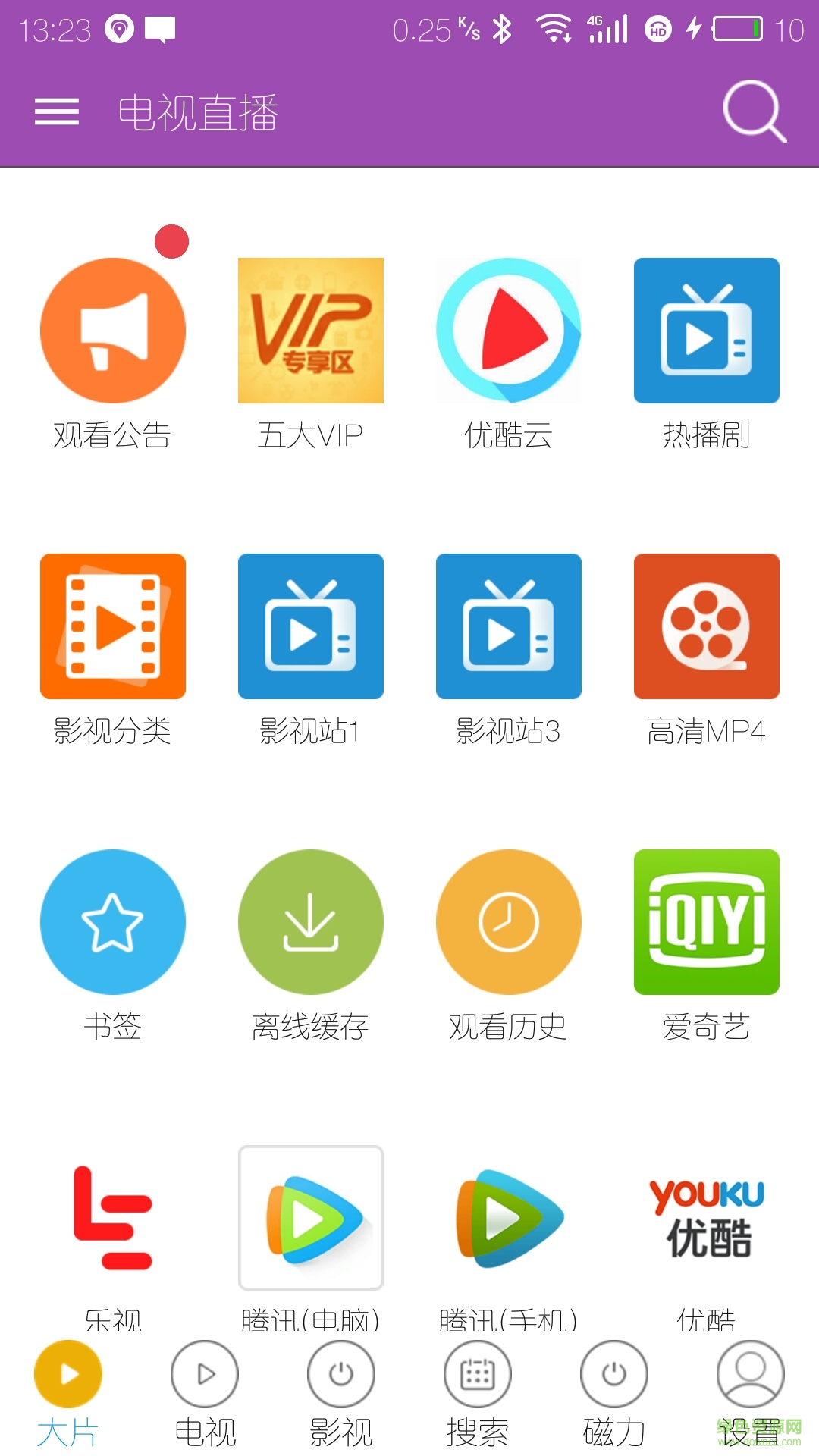Tap the search magnifier icon
Image resolution: width=819 pixels, height=1456 pixels.
tap(754, 111)
